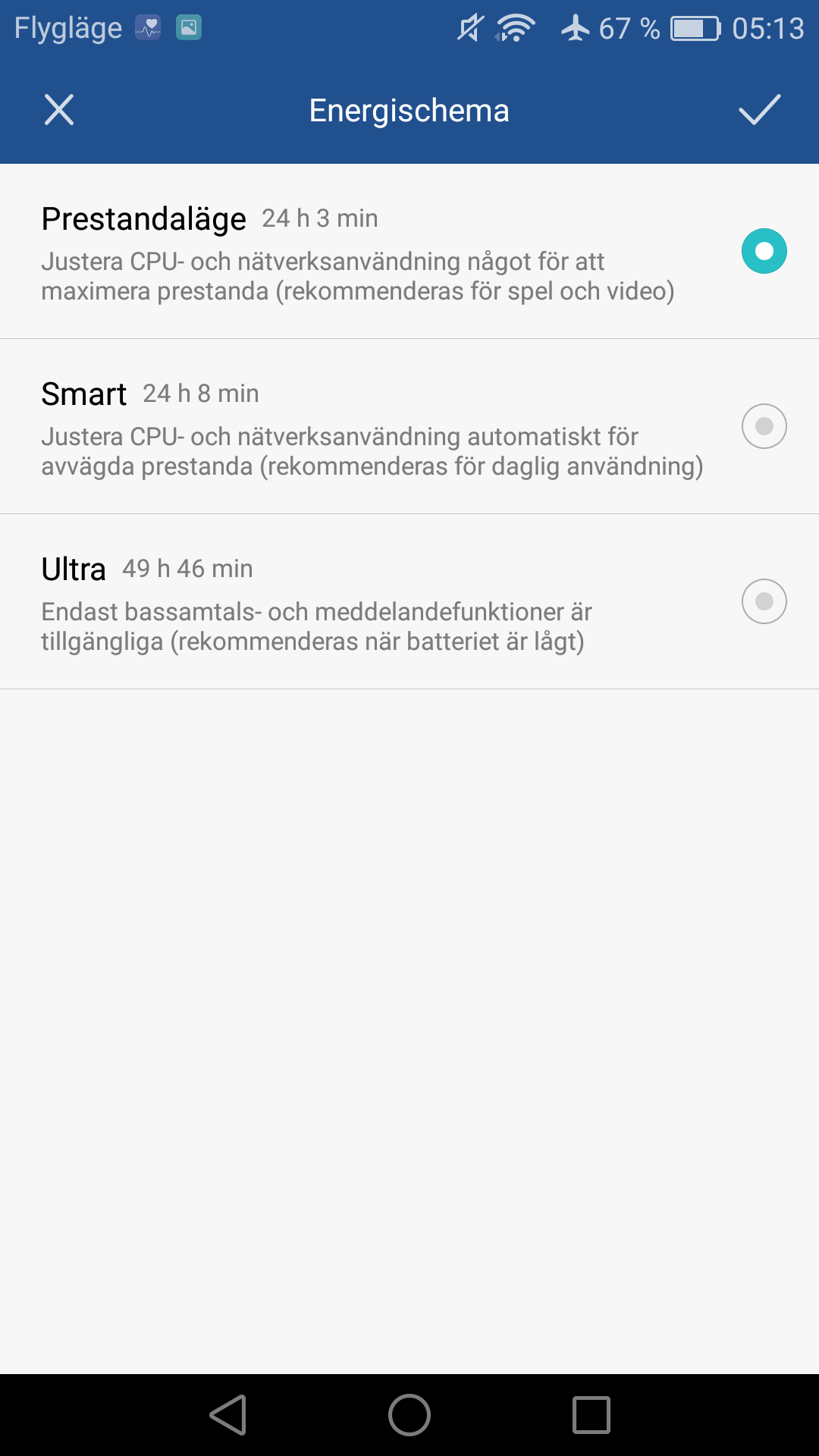This screenshot has width=819, height=1456.
Task: Switch to the Ultra power plan
Action: pyautogui.click(x=409, y=601)
